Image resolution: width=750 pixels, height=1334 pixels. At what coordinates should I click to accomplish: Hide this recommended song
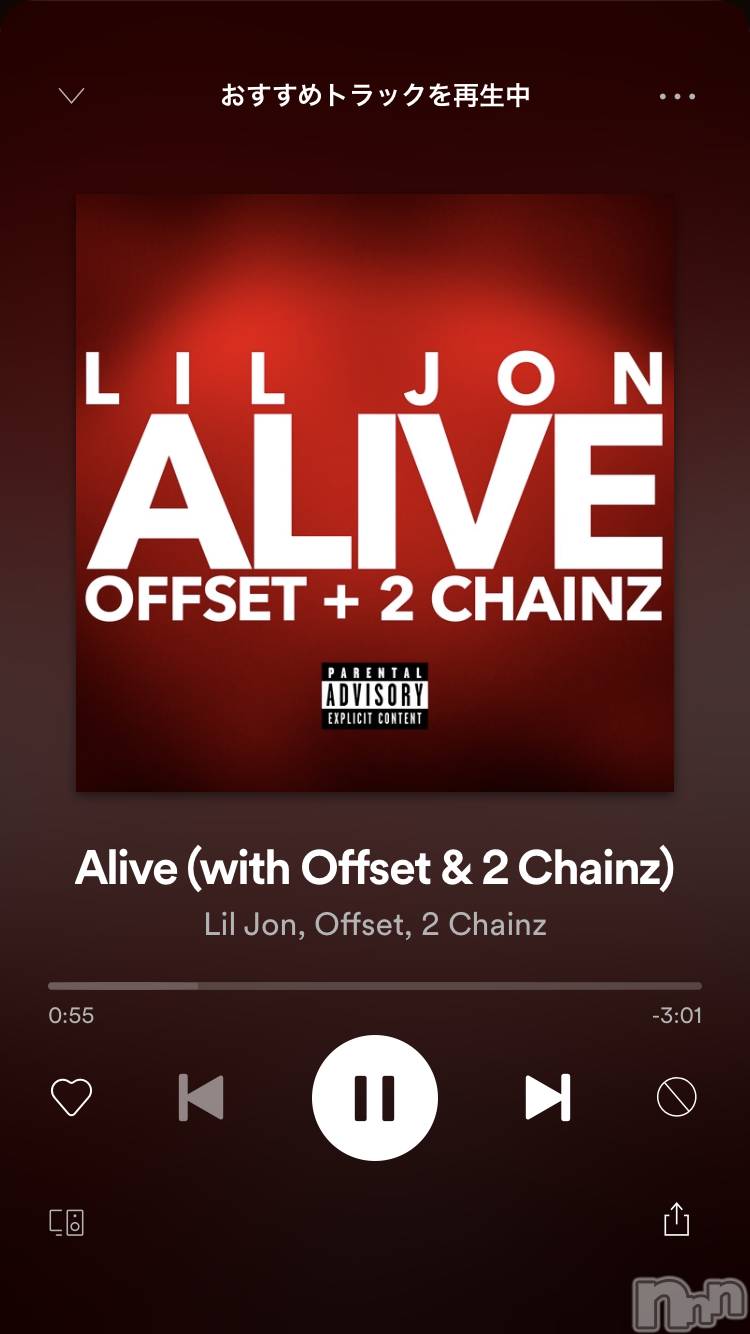coord(676,1098)
